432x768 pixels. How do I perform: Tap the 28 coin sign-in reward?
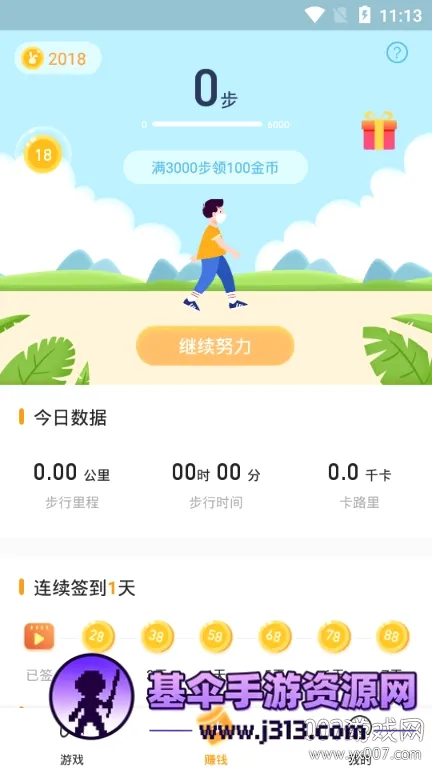point(97,636)
